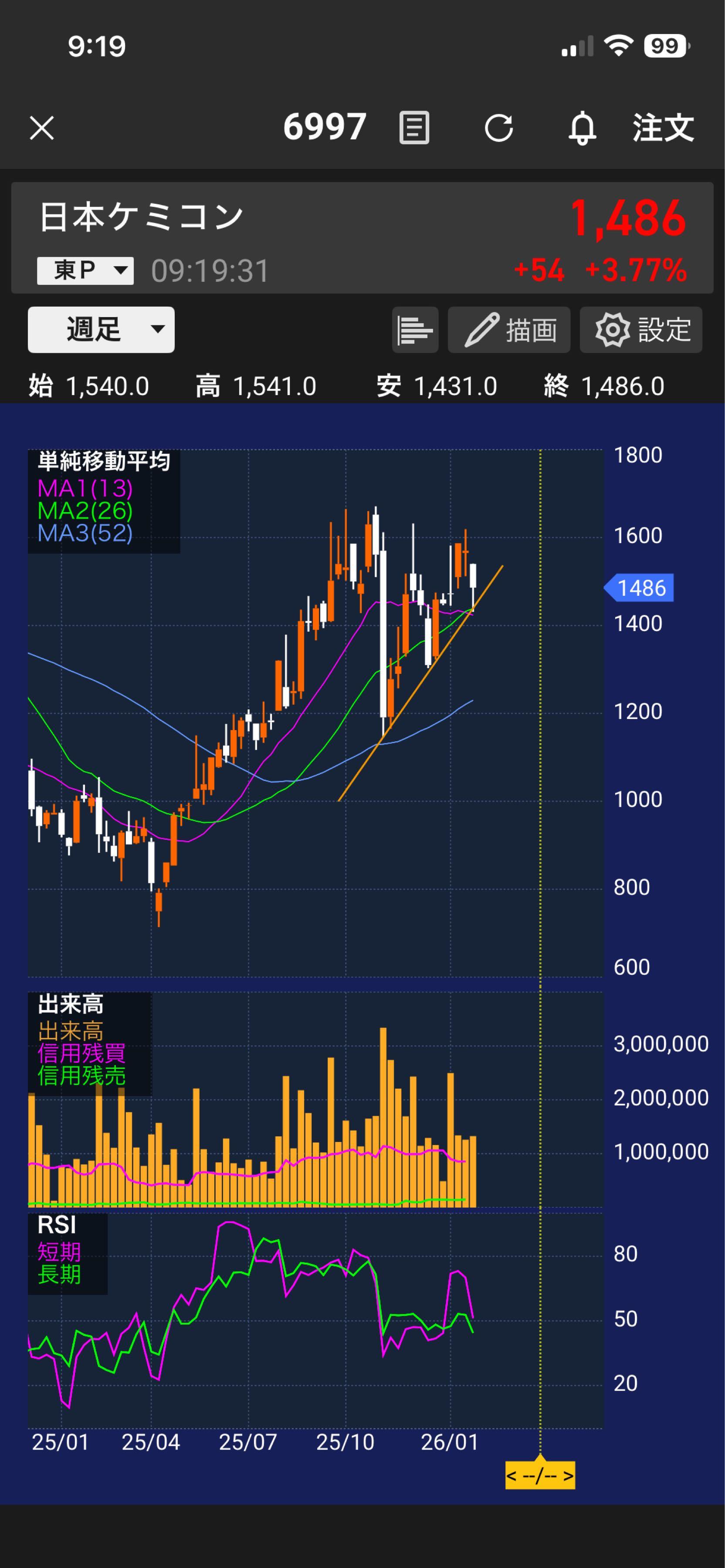Open the price alert bell
Screen dimensions: 725x1568
point(582,128)
